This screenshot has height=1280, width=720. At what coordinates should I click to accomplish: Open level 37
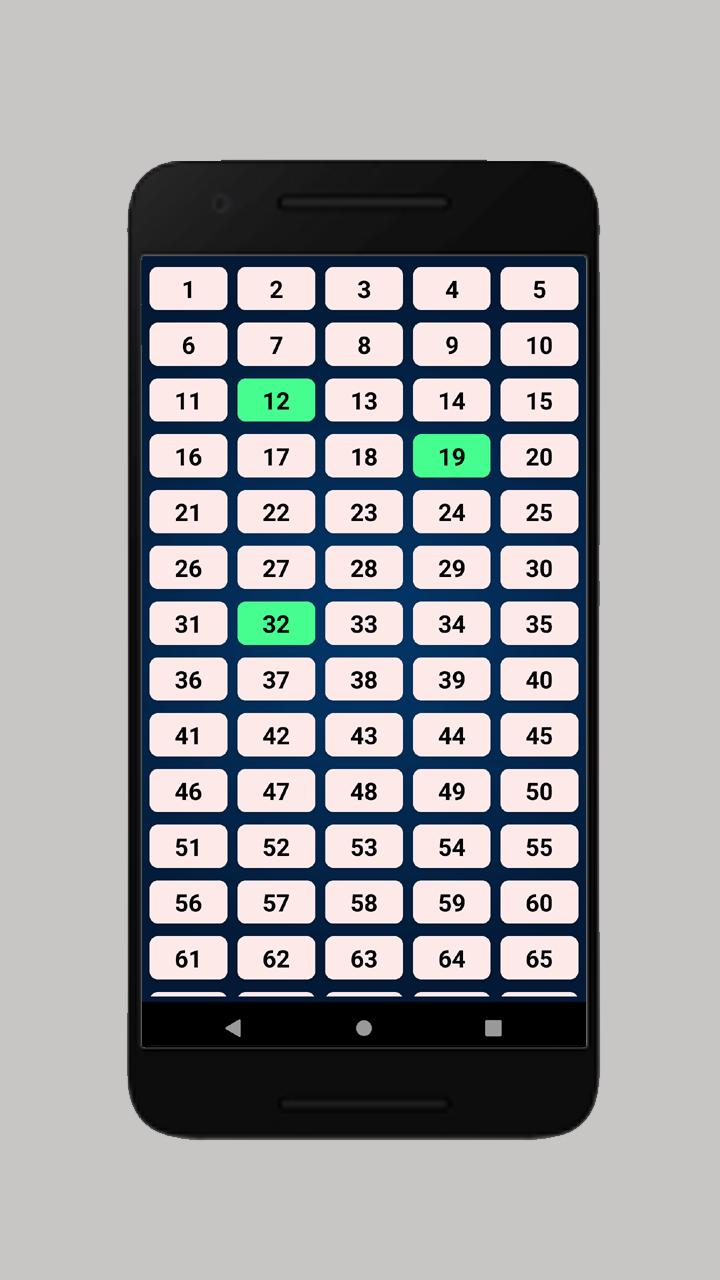point(276,680)
